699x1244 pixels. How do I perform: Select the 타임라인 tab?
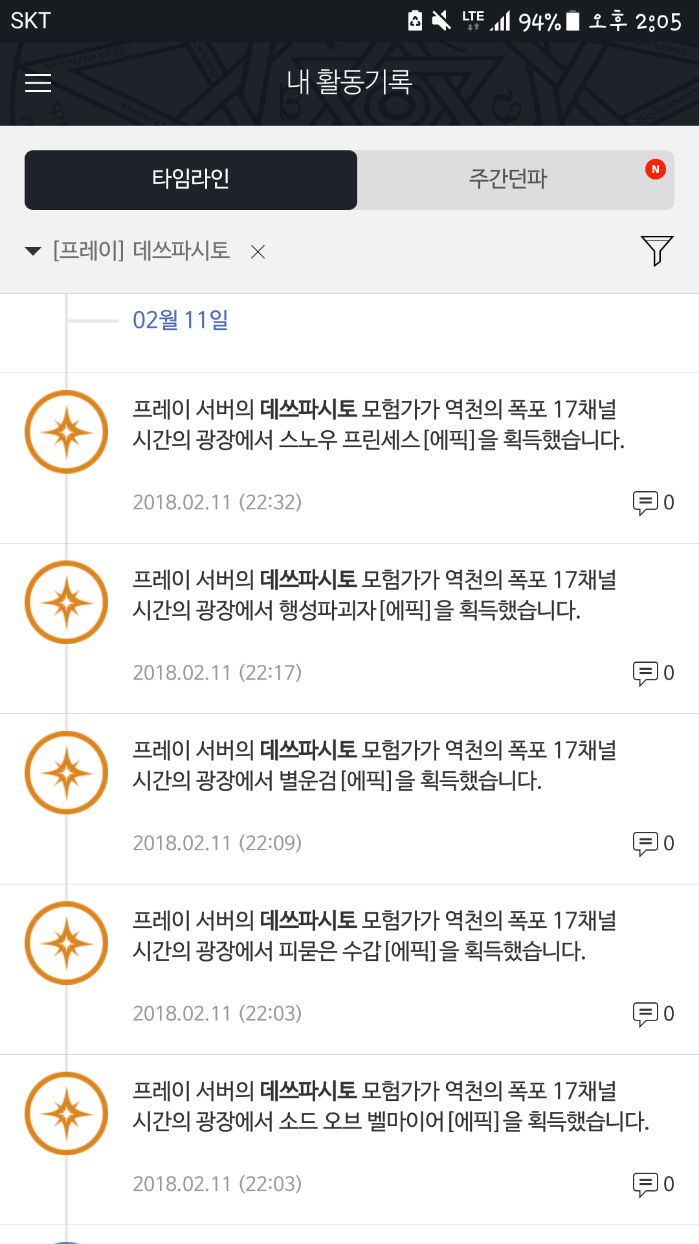191,180
